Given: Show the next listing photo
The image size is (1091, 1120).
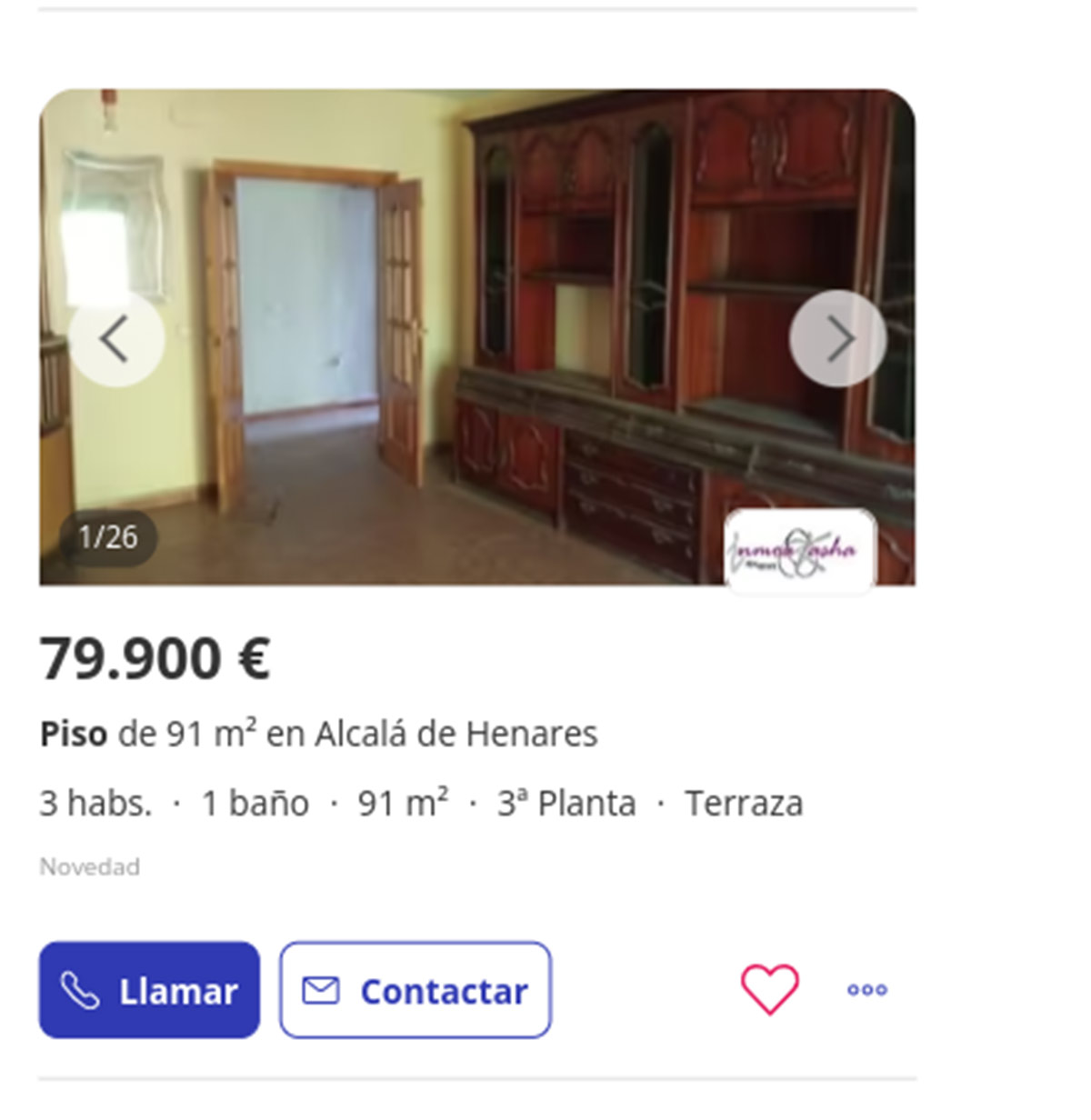Looking at the screenshot, I should coord(837,339).
